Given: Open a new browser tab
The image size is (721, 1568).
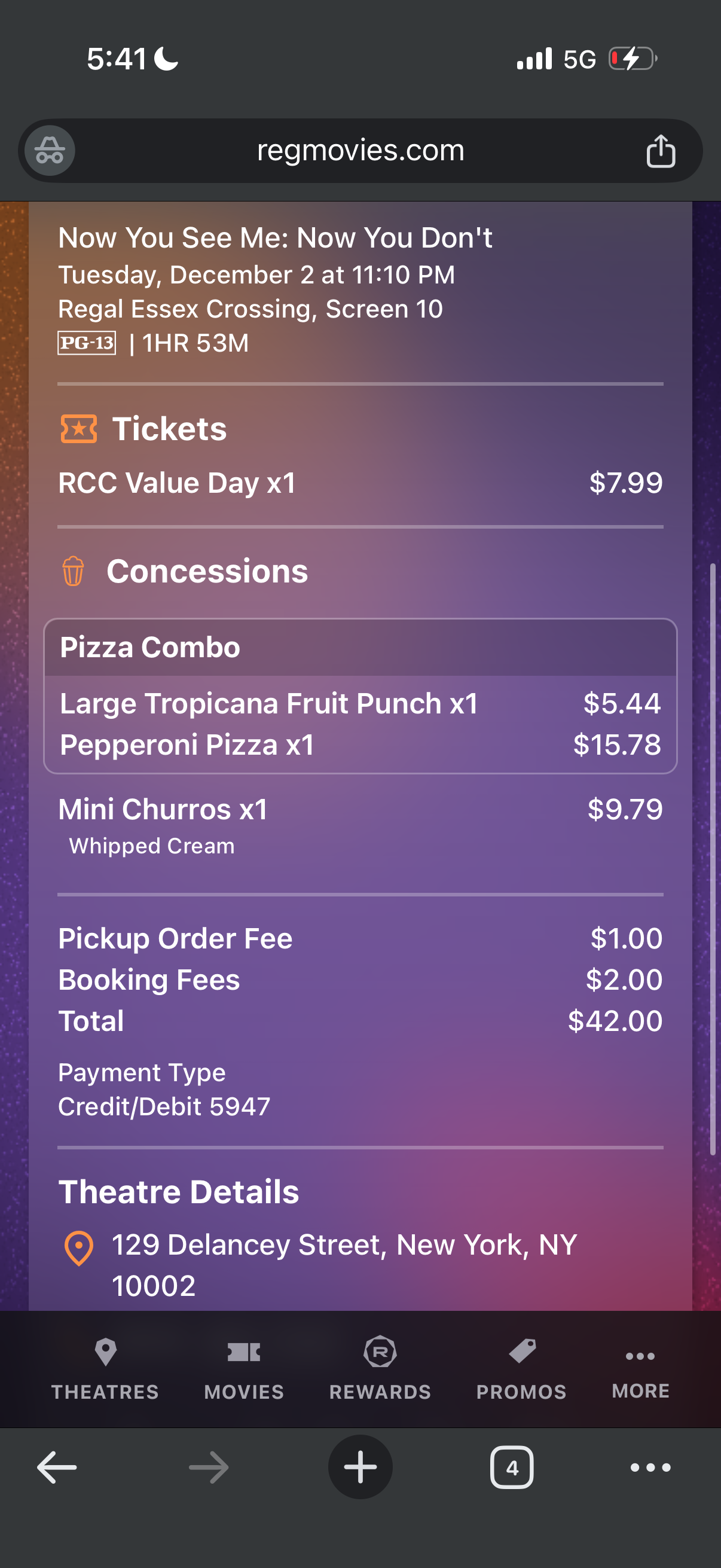Looking at the screenshot, I should click(360, 1467).
